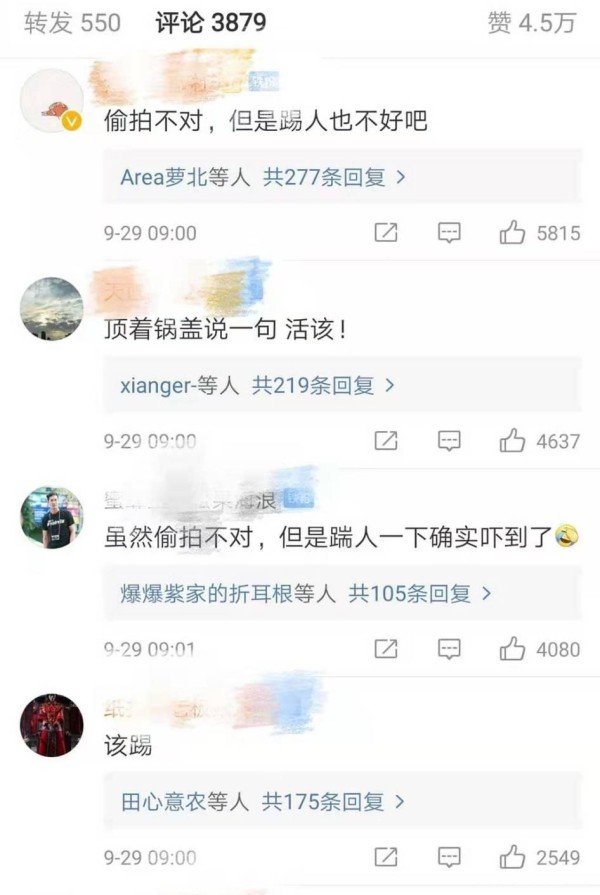Reply to the comment 该踢
The width and height of the screenshot is (600, 895).
(450, 857)
